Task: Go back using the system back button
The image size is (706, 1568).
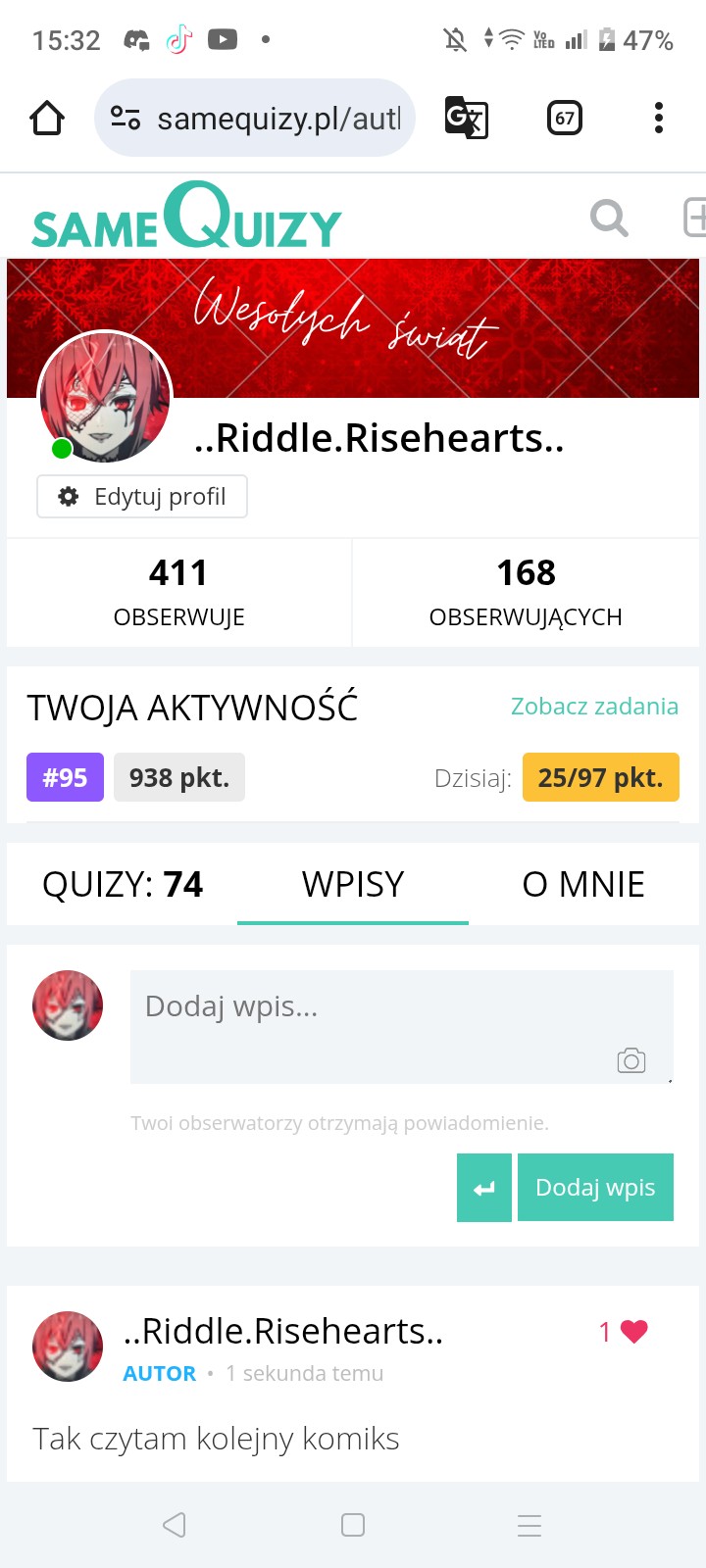Action: [175, 1525]
